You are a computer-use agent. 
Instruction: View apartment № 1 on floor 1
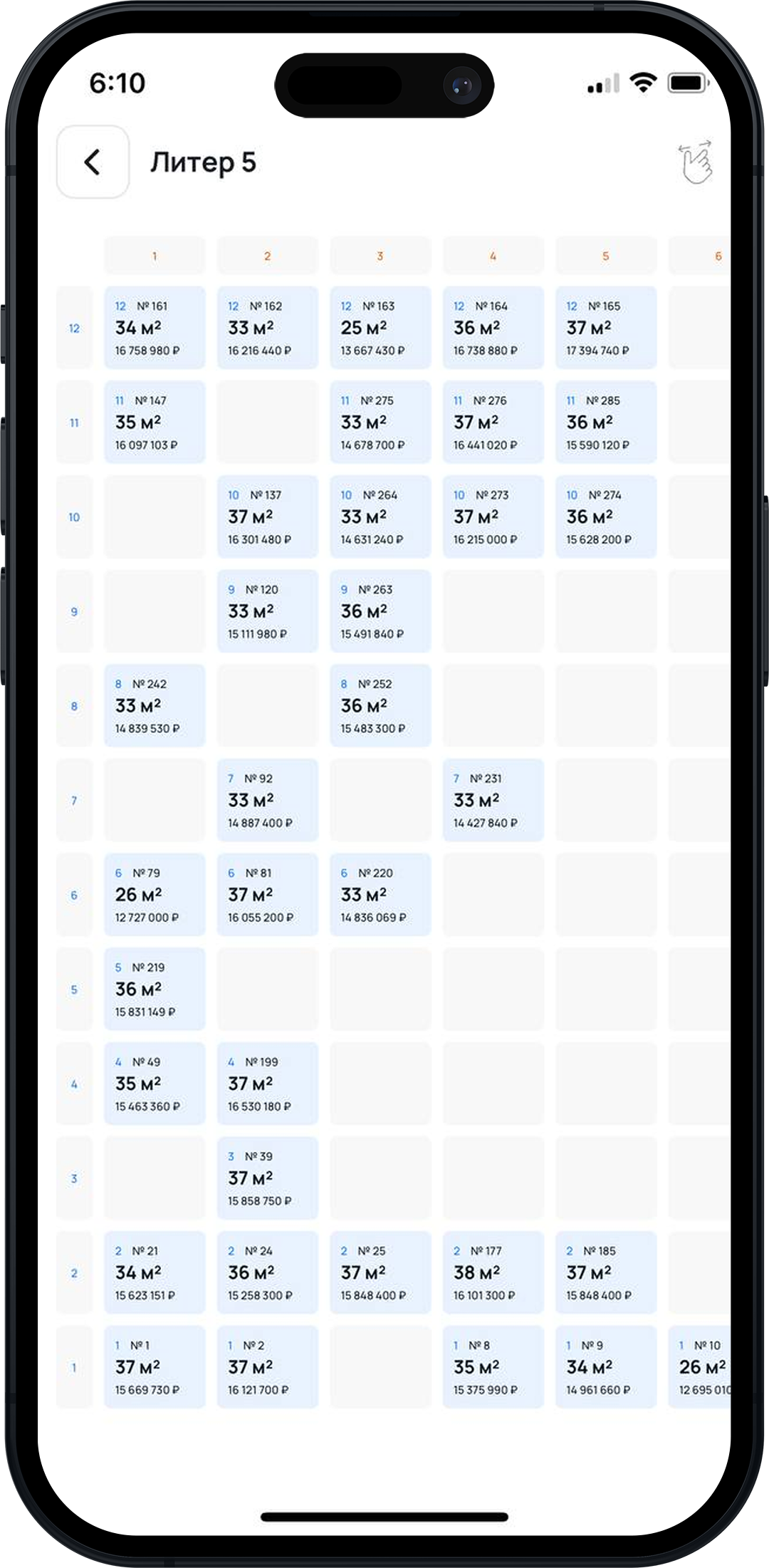[x=155, y=1367]
